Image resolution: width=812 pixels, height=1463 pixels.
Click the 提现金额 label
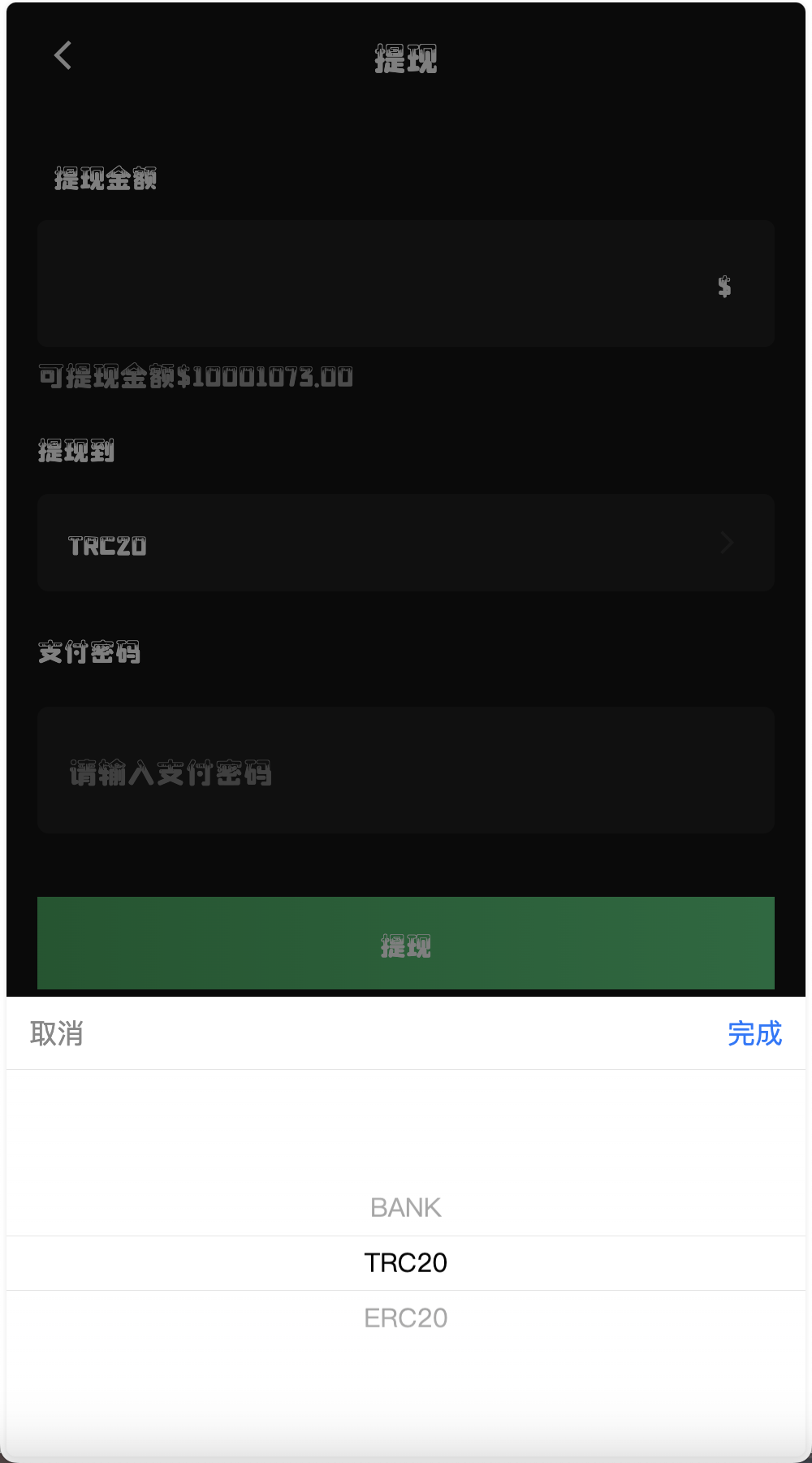coord(106,178)
